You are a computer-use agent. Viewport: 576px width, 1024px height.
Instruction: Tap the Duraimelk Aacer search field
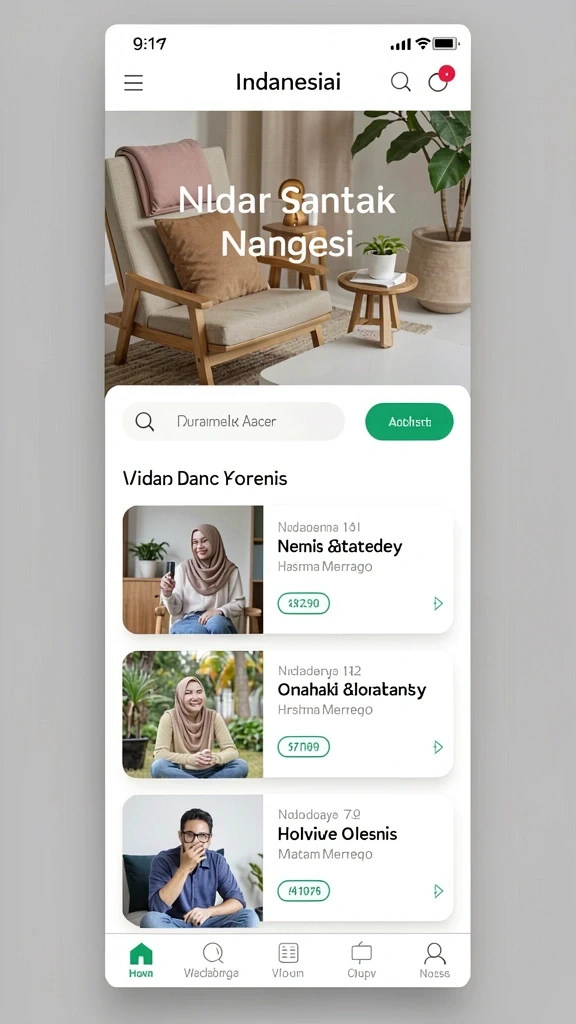coord(233,421)
